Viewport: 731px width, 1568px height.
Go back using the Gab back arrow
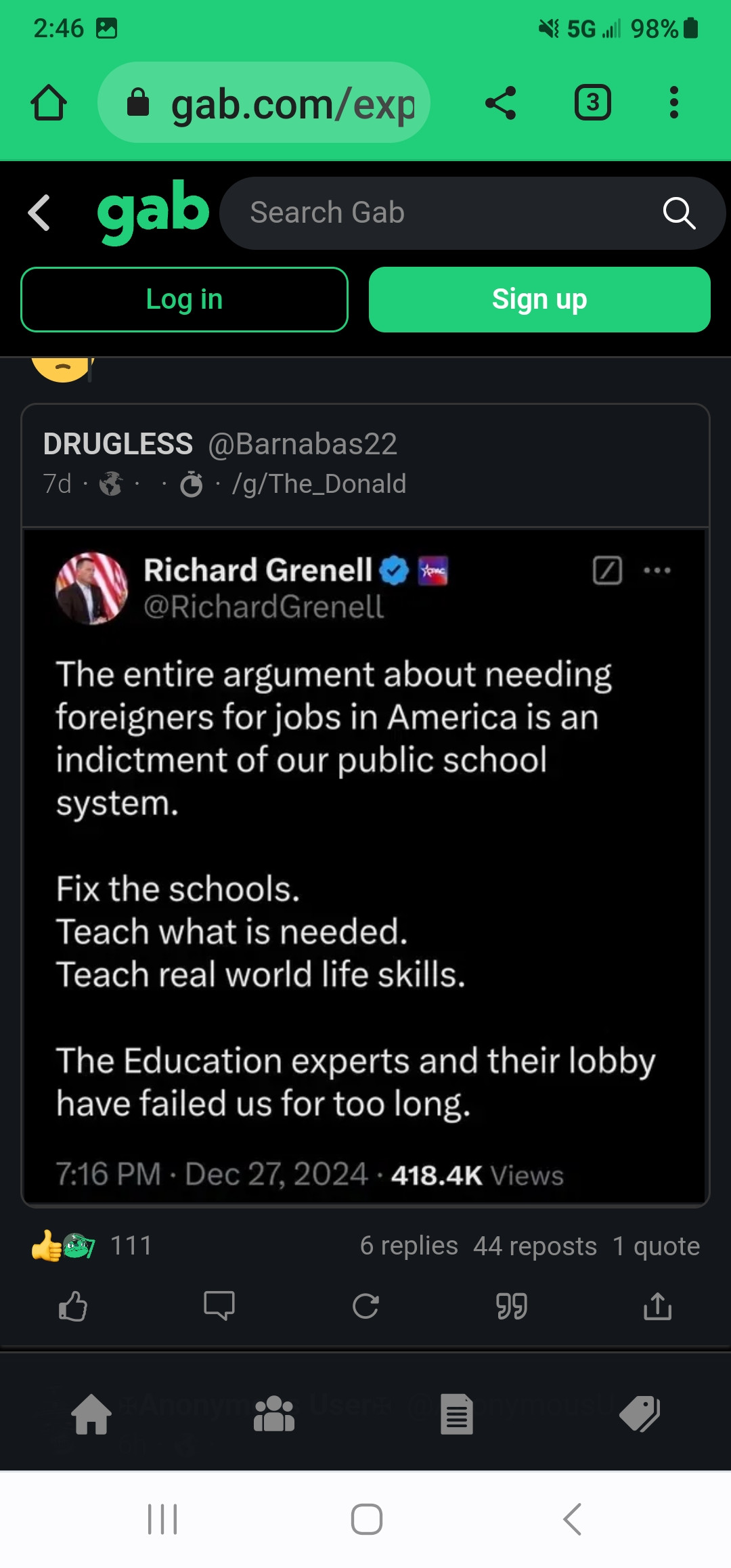point(39,213)
